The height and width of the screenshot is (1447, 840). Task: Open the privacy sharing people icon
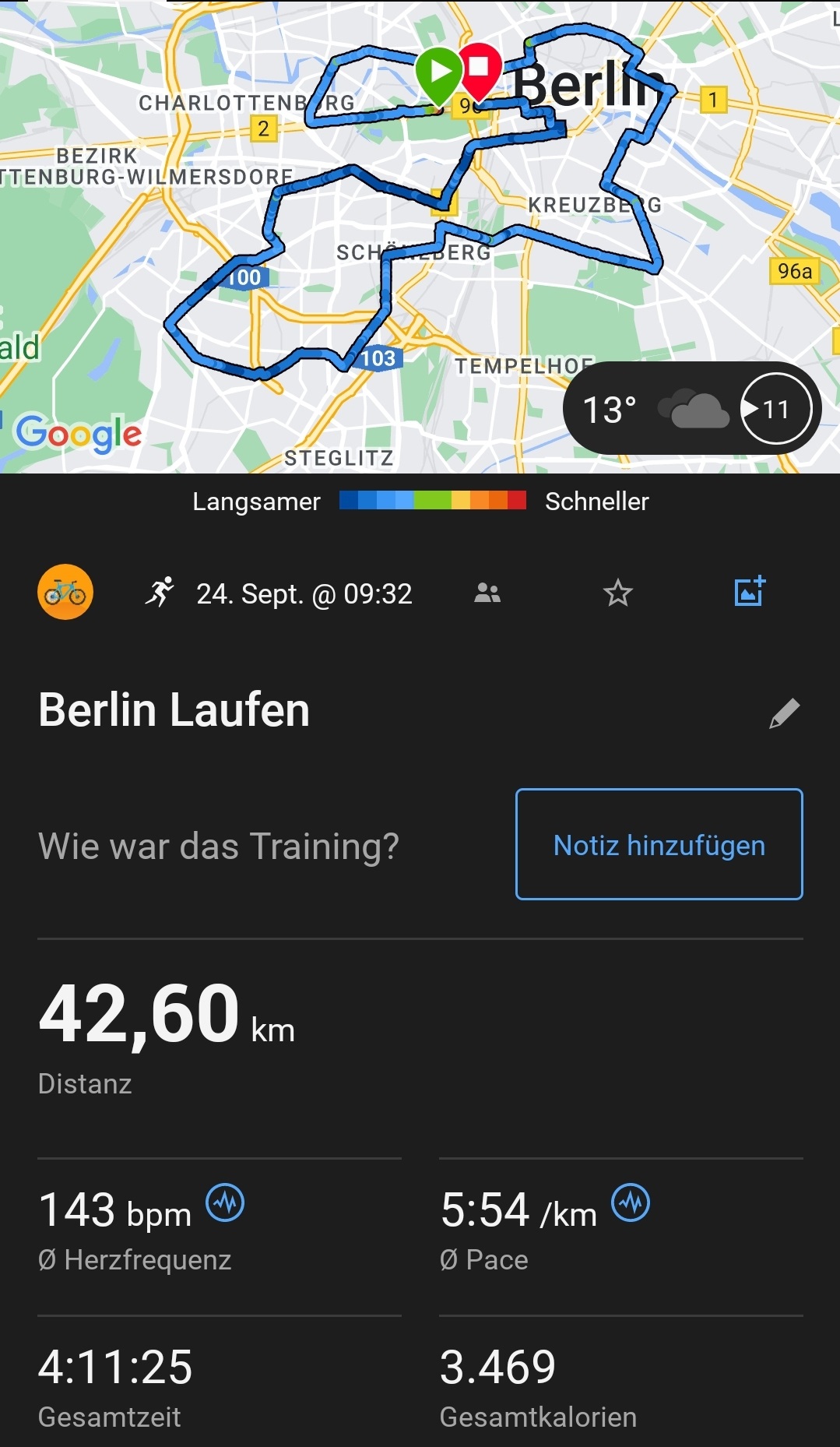click(x=487, y=593)
